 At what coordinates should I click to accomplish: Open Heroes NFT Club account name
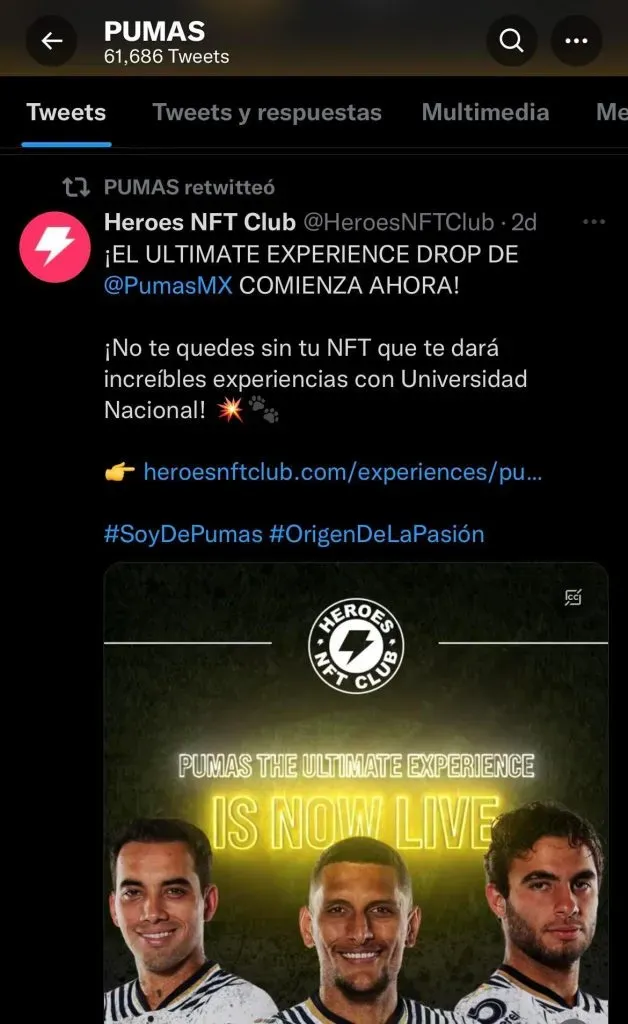[x=200, y=222]
